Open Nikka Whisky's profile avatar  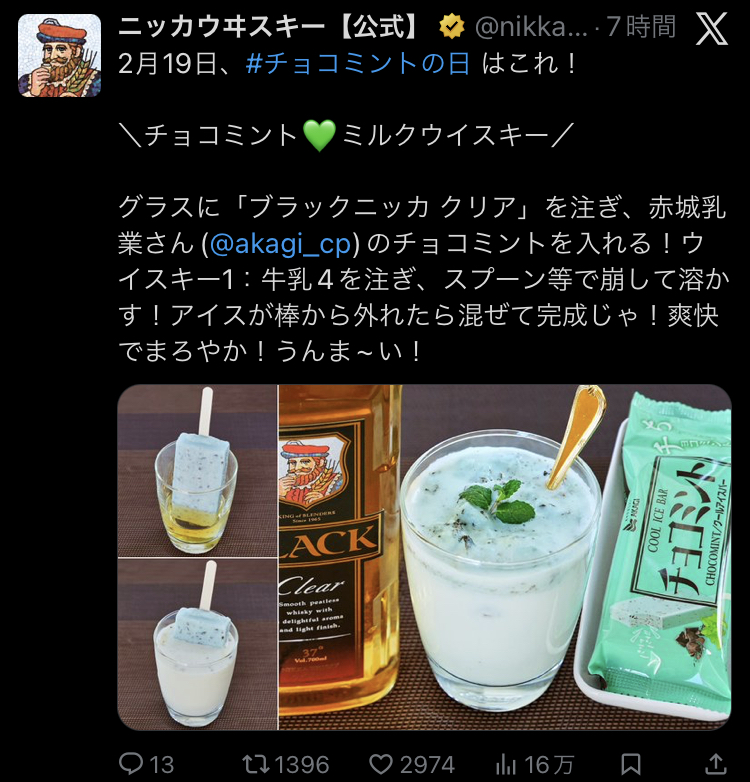click(59, 55)
